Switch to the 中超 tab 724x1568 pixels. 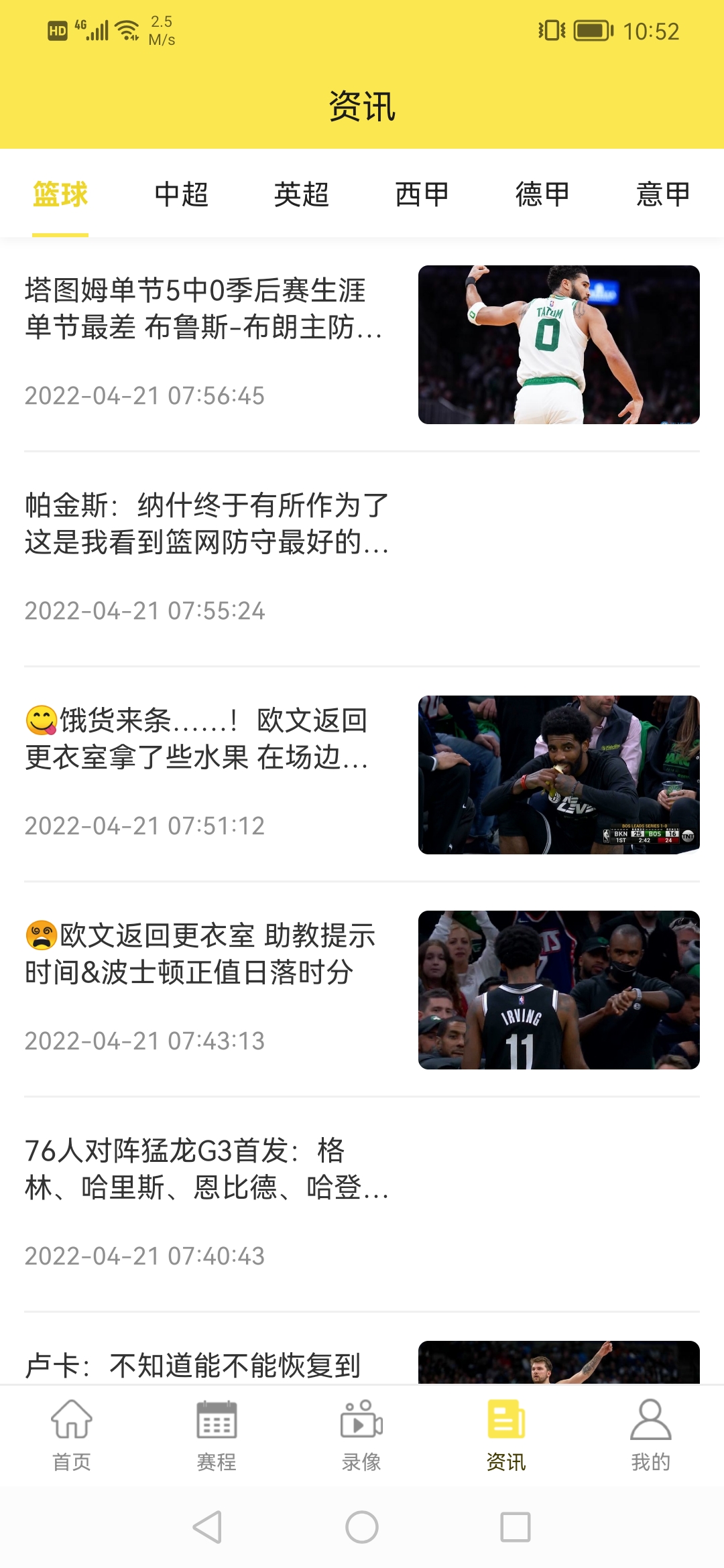[181, 194]
